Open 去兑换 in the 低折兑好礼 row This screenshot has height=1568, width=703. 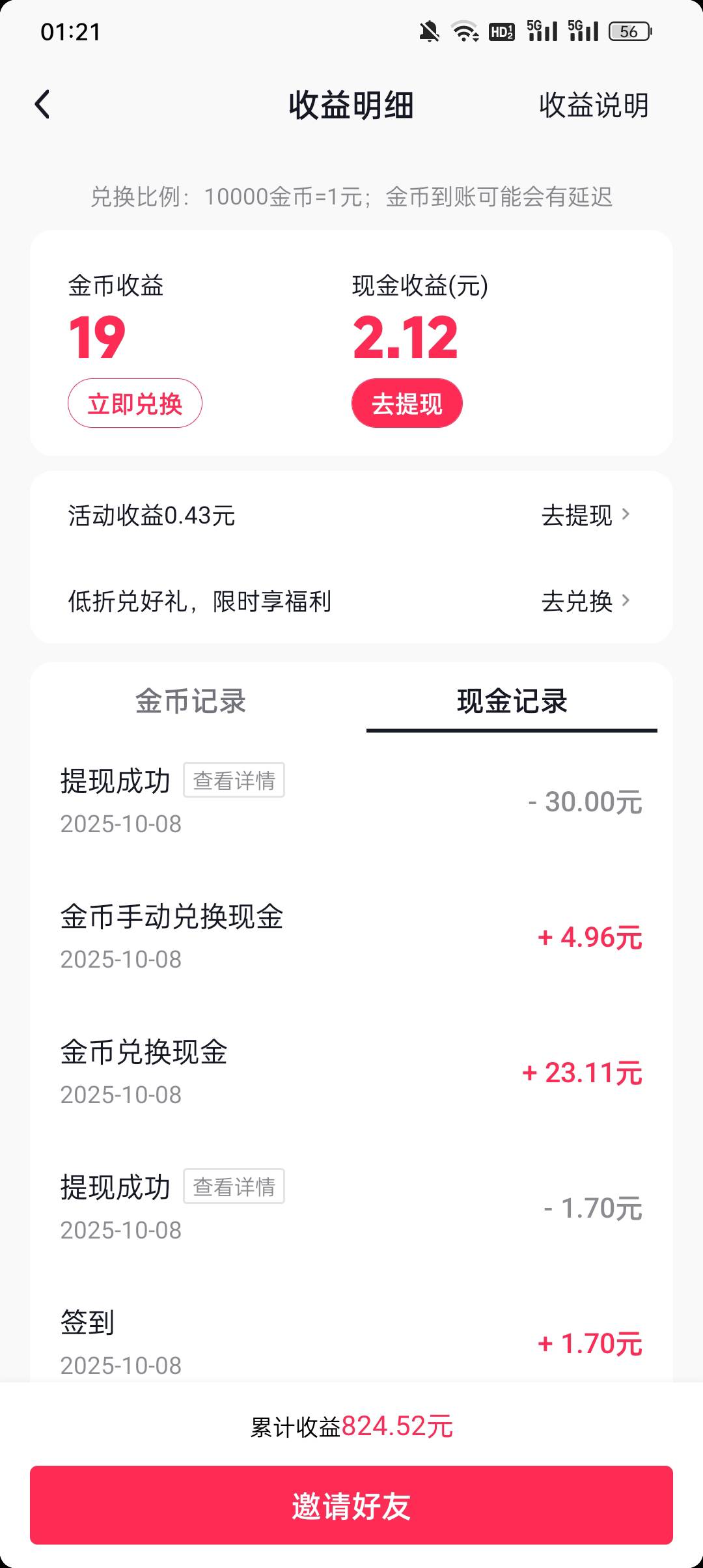(586, 600)
